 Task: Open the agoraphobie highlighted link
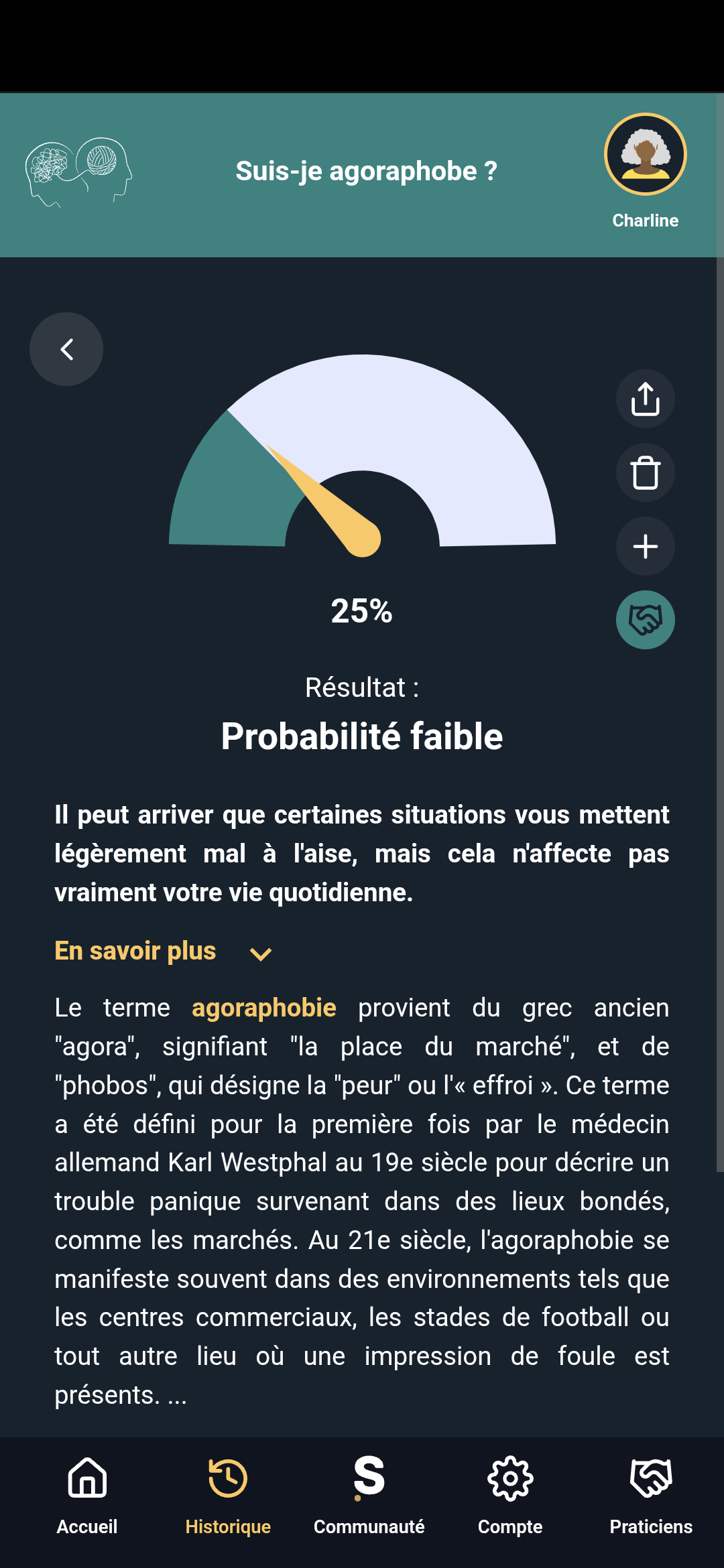[263, 1008]
